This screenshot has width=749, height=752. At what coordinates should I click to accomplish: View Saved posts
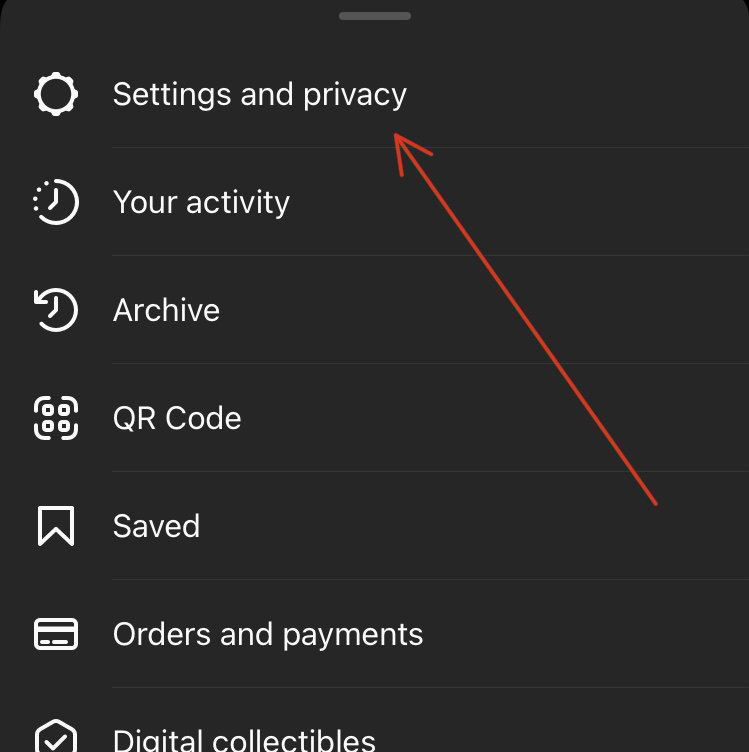click(156, 526)
